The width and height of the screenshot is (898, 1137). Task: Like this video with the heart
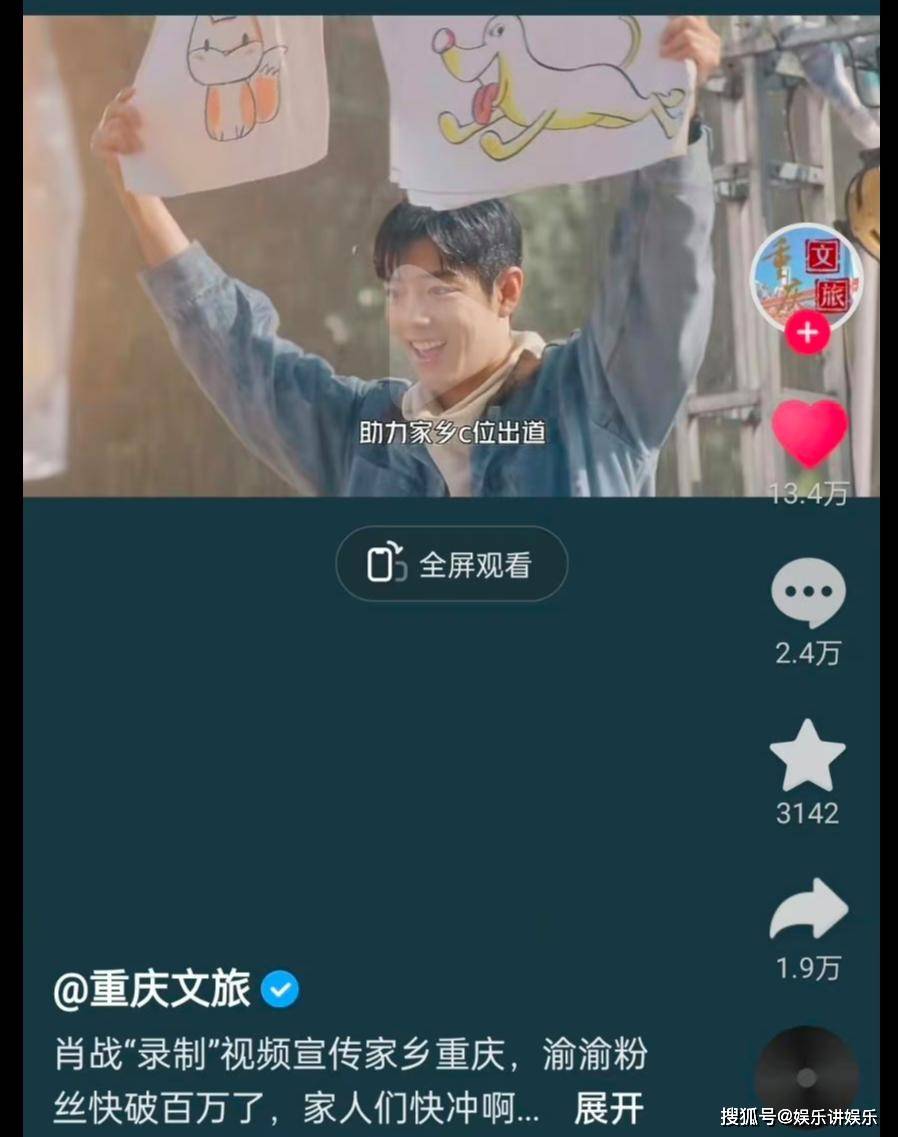coord(809,433)
